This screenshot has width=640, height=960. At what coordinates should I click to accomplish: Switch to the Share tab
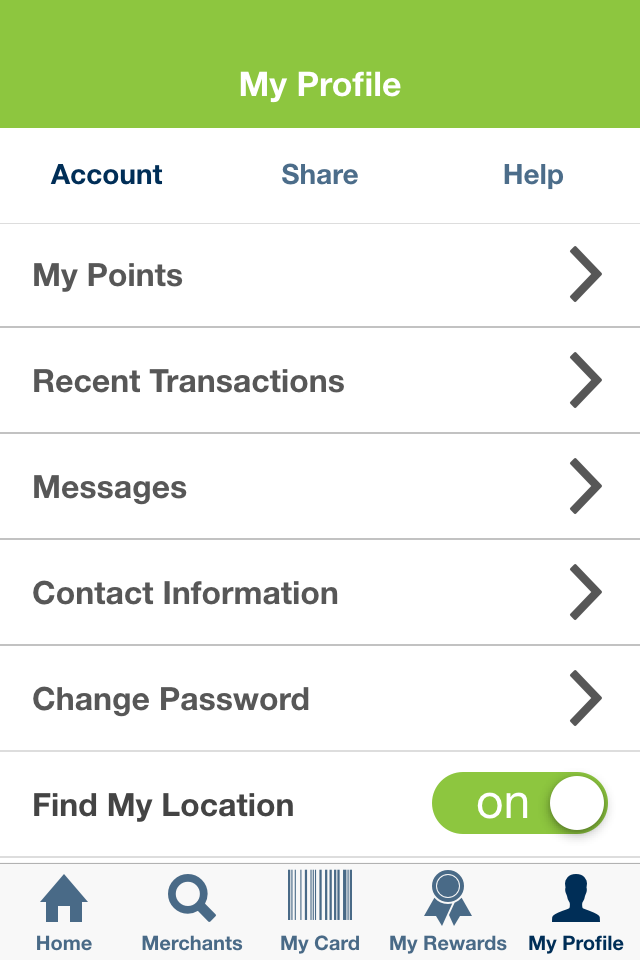click(x=320, y=175)
